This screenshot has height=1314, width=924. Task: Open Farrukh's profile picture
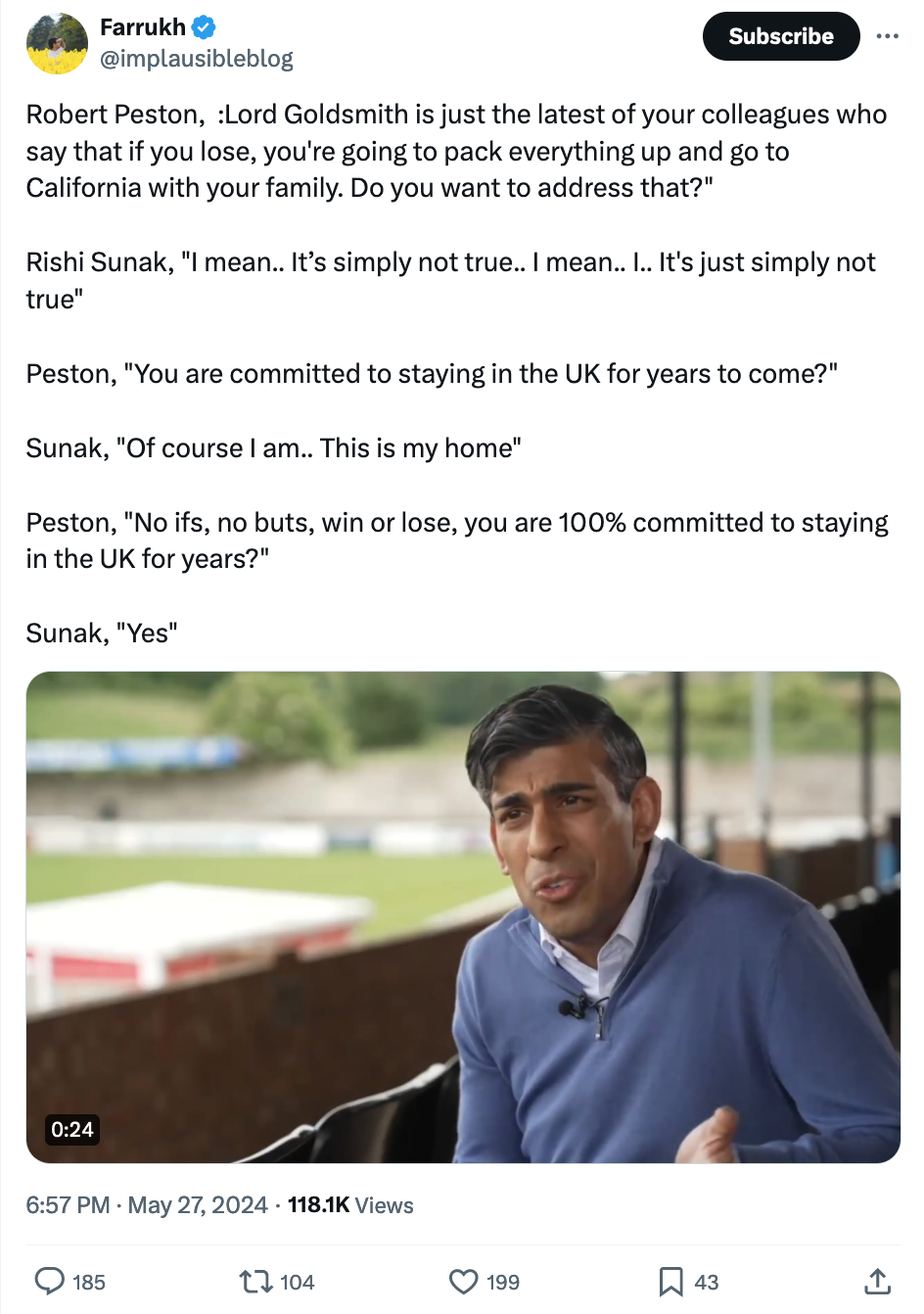[57, 44]
